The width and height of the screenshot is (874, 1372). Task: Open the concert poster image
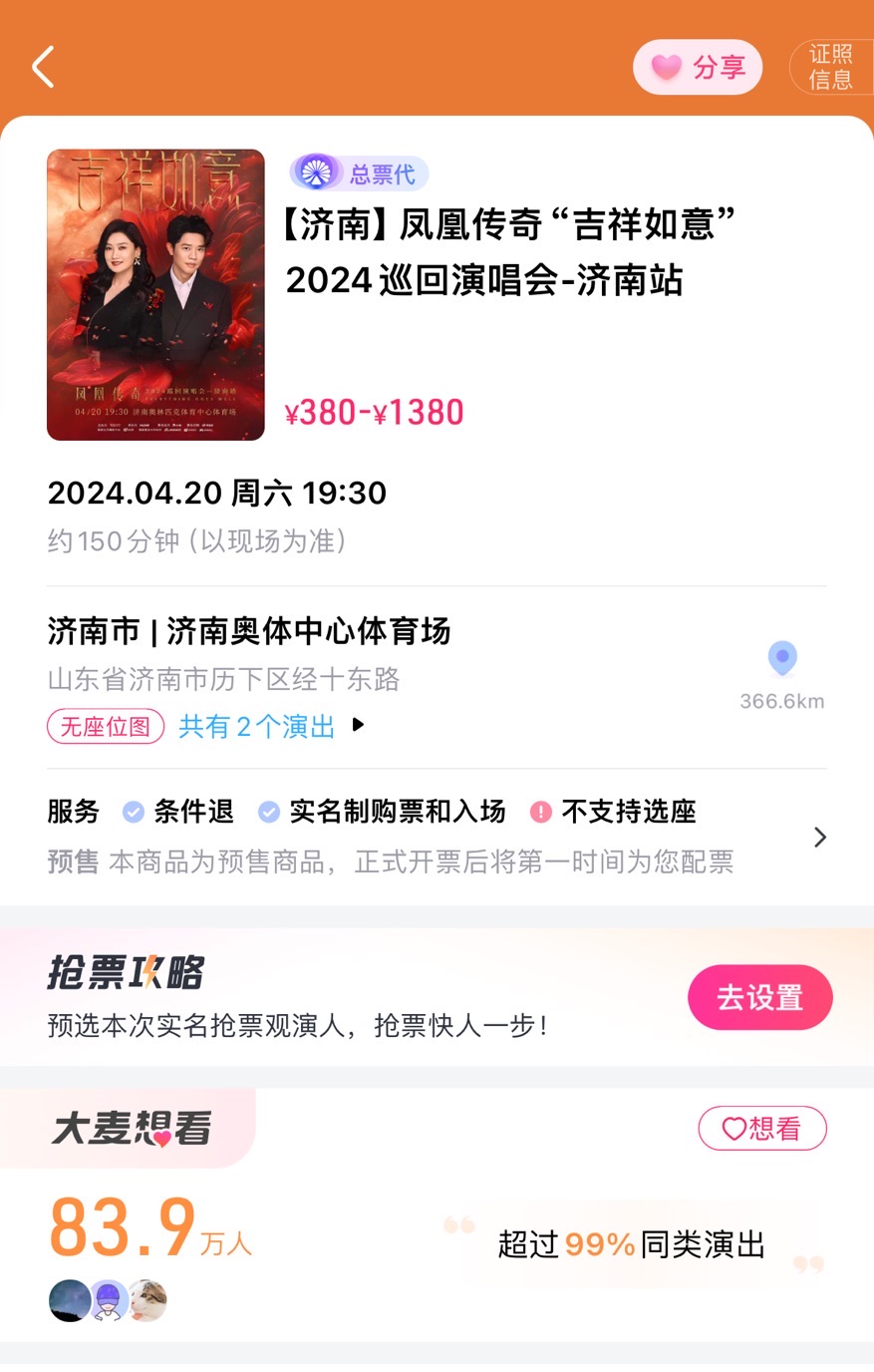coord(155,294)
